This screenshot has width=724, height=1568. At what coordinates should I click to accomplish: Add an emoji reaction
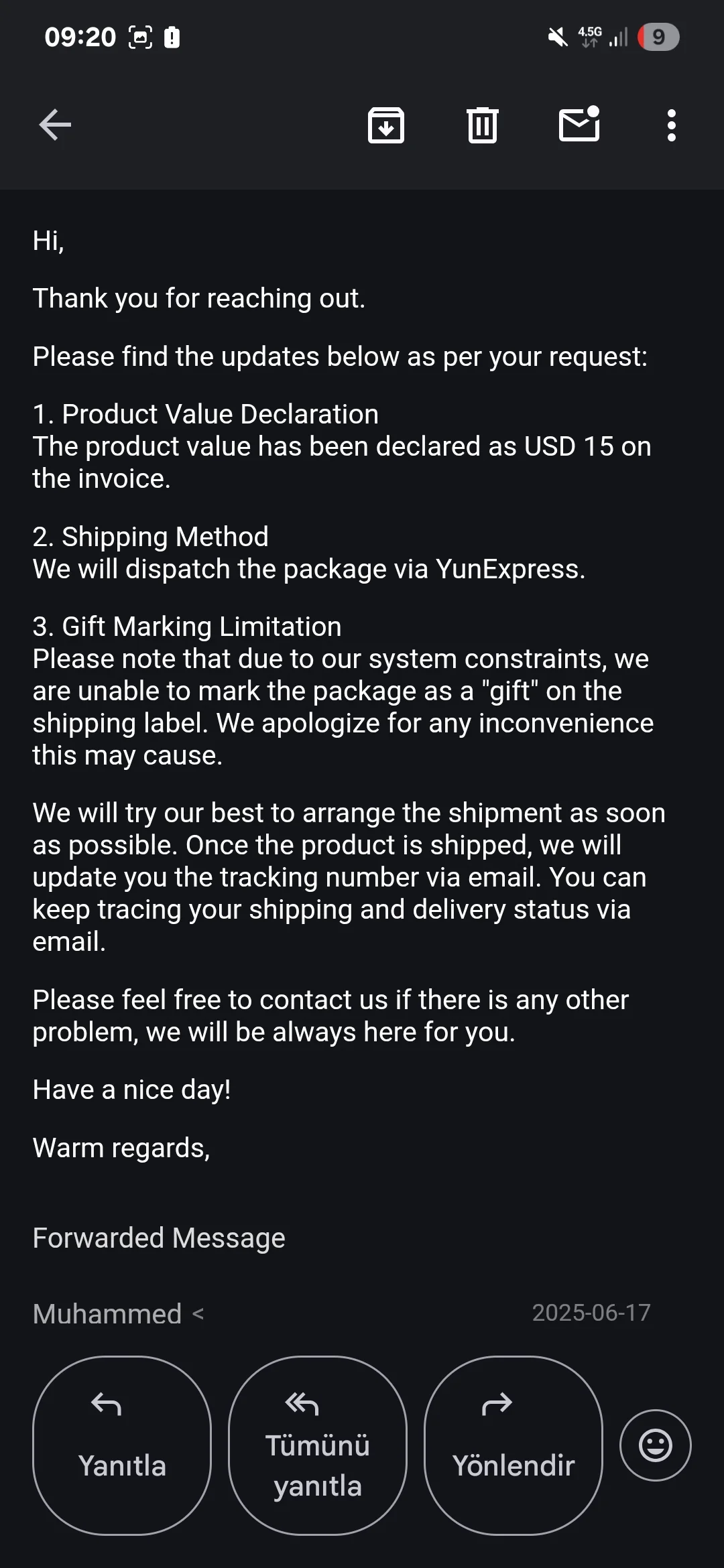(x=655, y=1445)
